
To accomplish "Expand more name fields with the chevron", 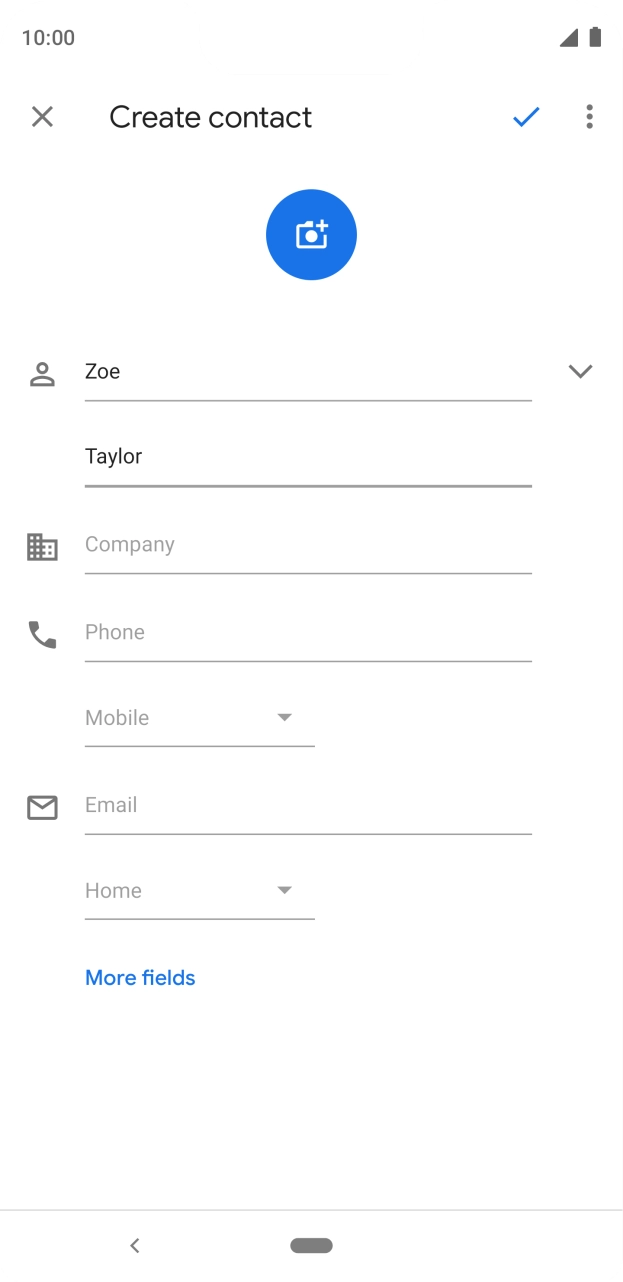I will pyautogui.click(x=580, y=371).
